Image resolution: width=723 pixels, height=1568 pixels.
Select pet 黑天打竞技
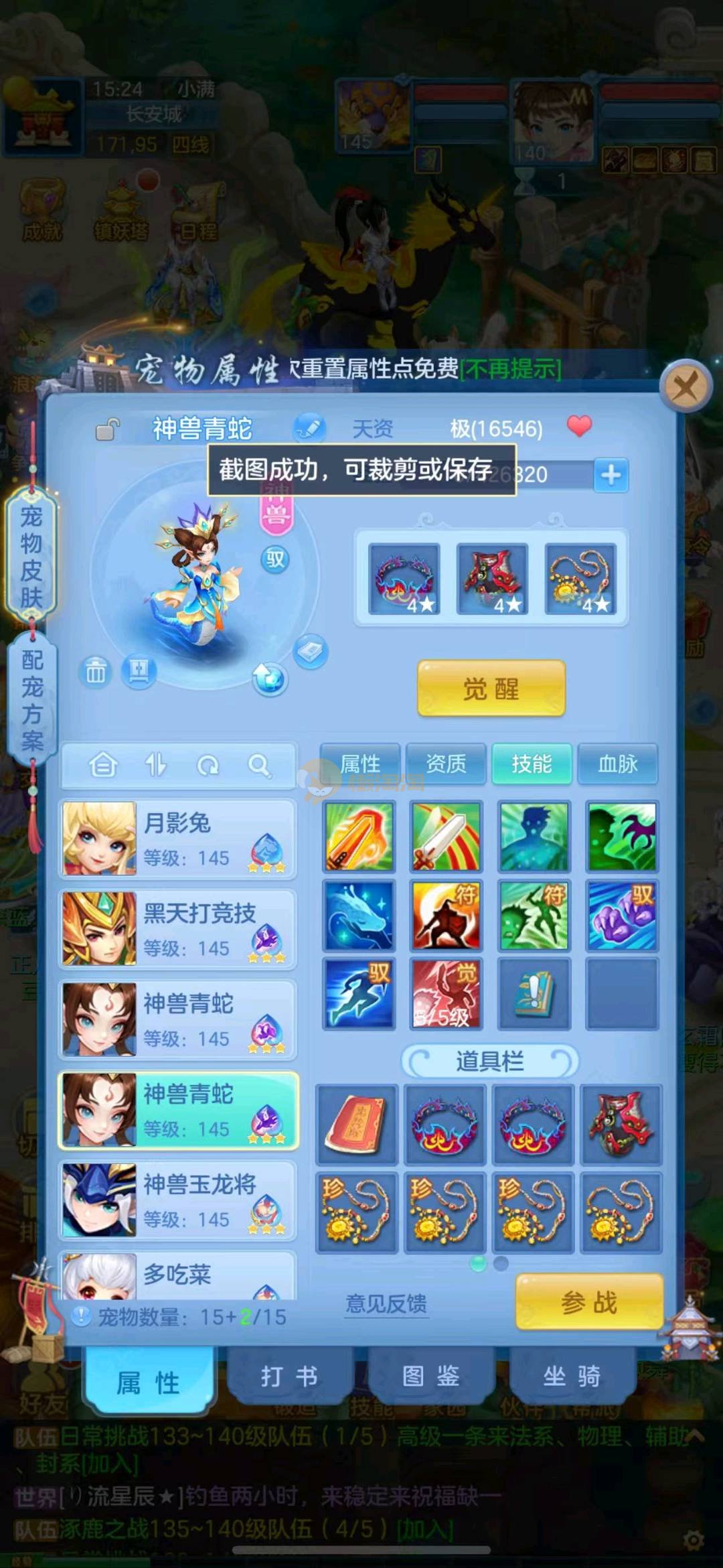[178, 929]
